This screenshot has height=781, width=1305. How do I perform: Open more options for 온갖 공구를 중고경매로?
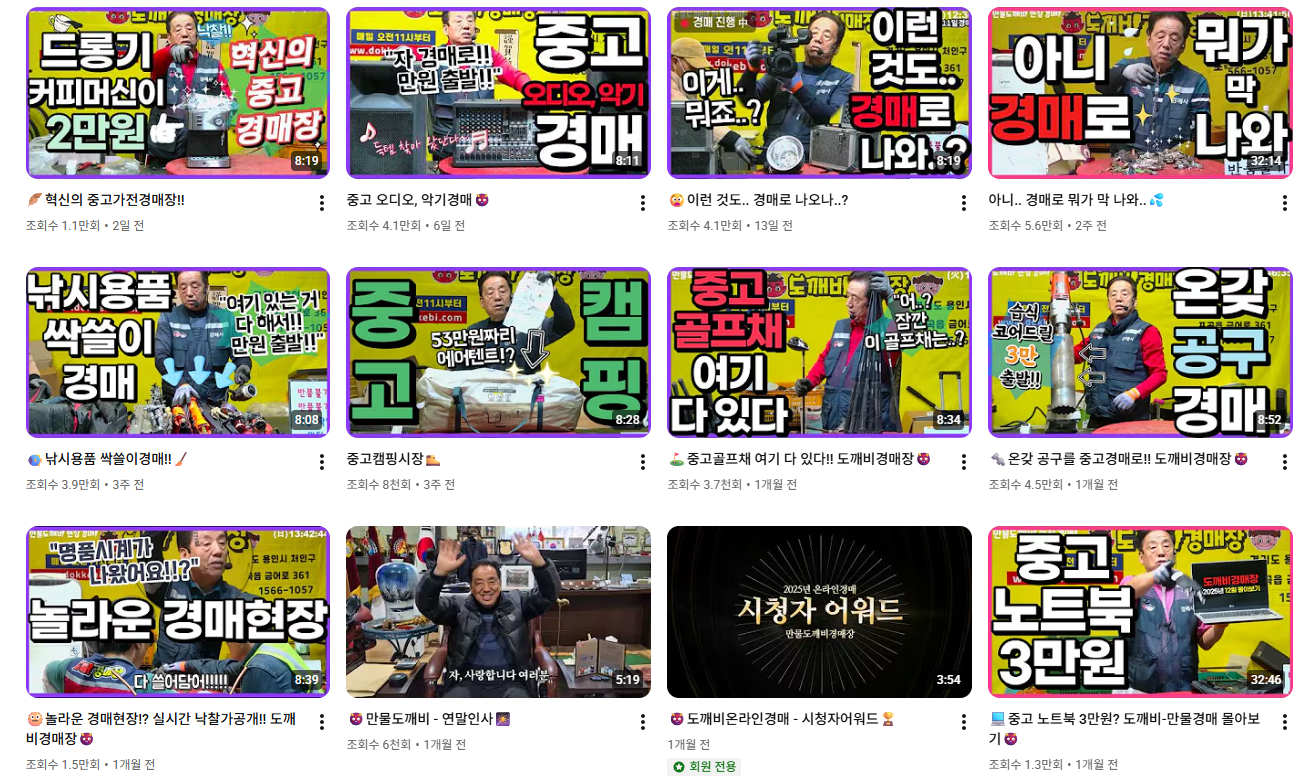[1285, 462]
